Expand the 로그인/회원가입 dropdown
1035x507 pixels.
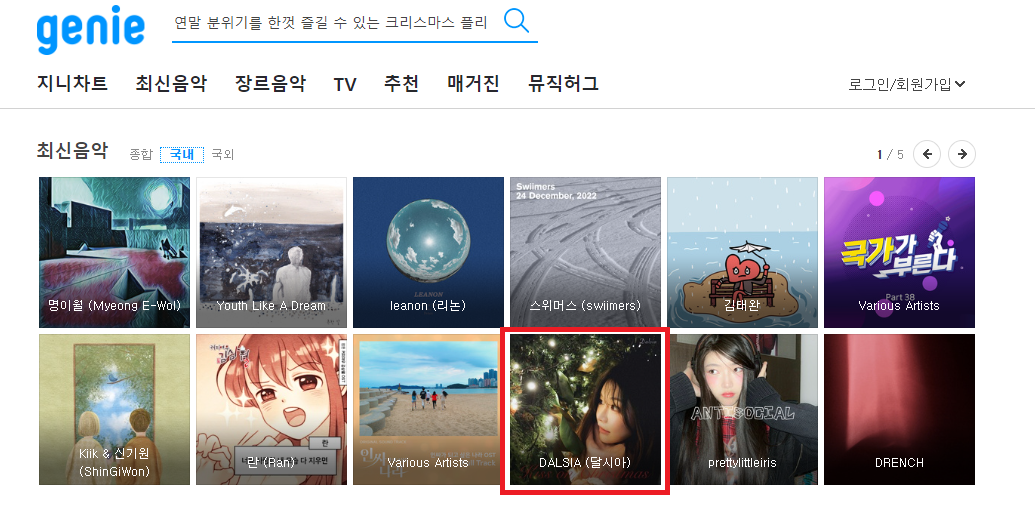pyautogui.click(x=906, y=84)
